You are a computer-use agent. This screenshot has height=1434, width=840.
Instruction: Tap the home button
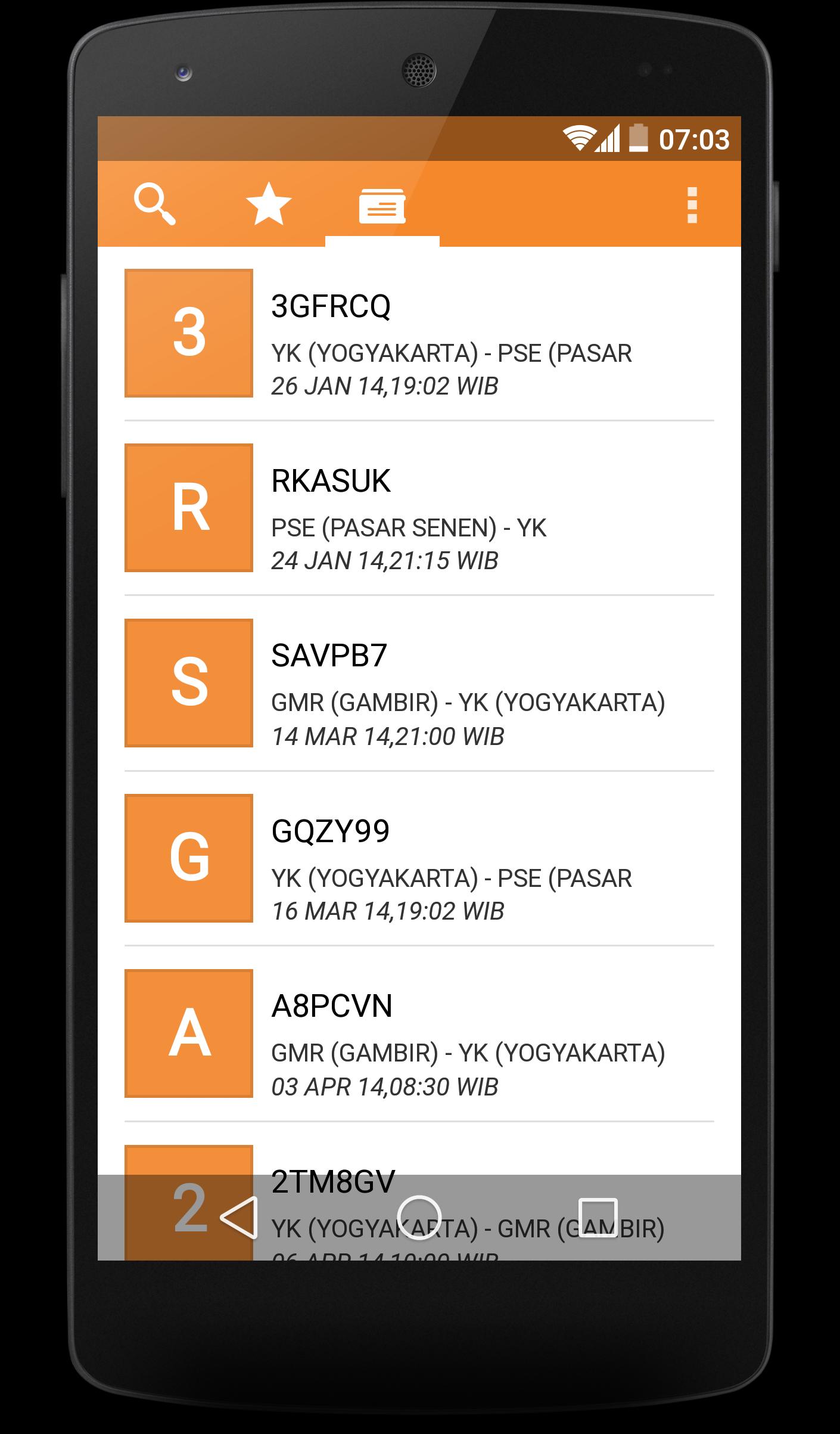tap(419, 1218)
